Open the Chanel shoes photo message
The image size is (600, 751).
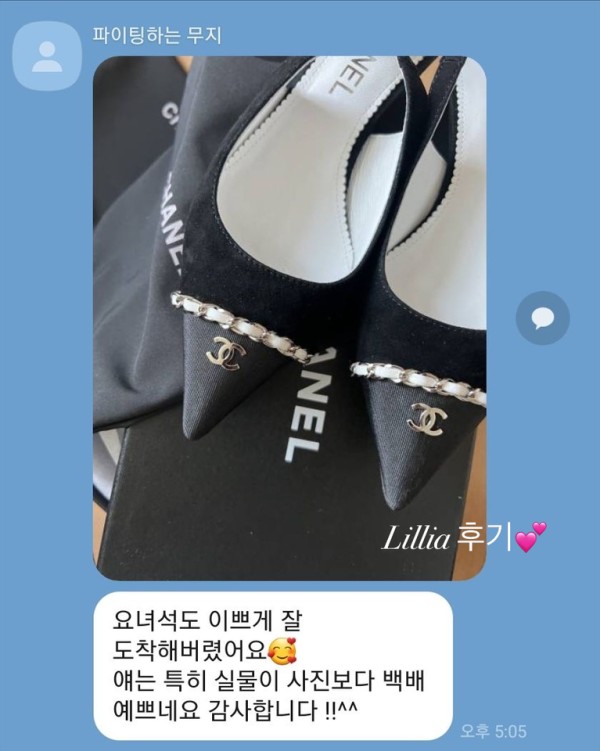pos(290,318)
